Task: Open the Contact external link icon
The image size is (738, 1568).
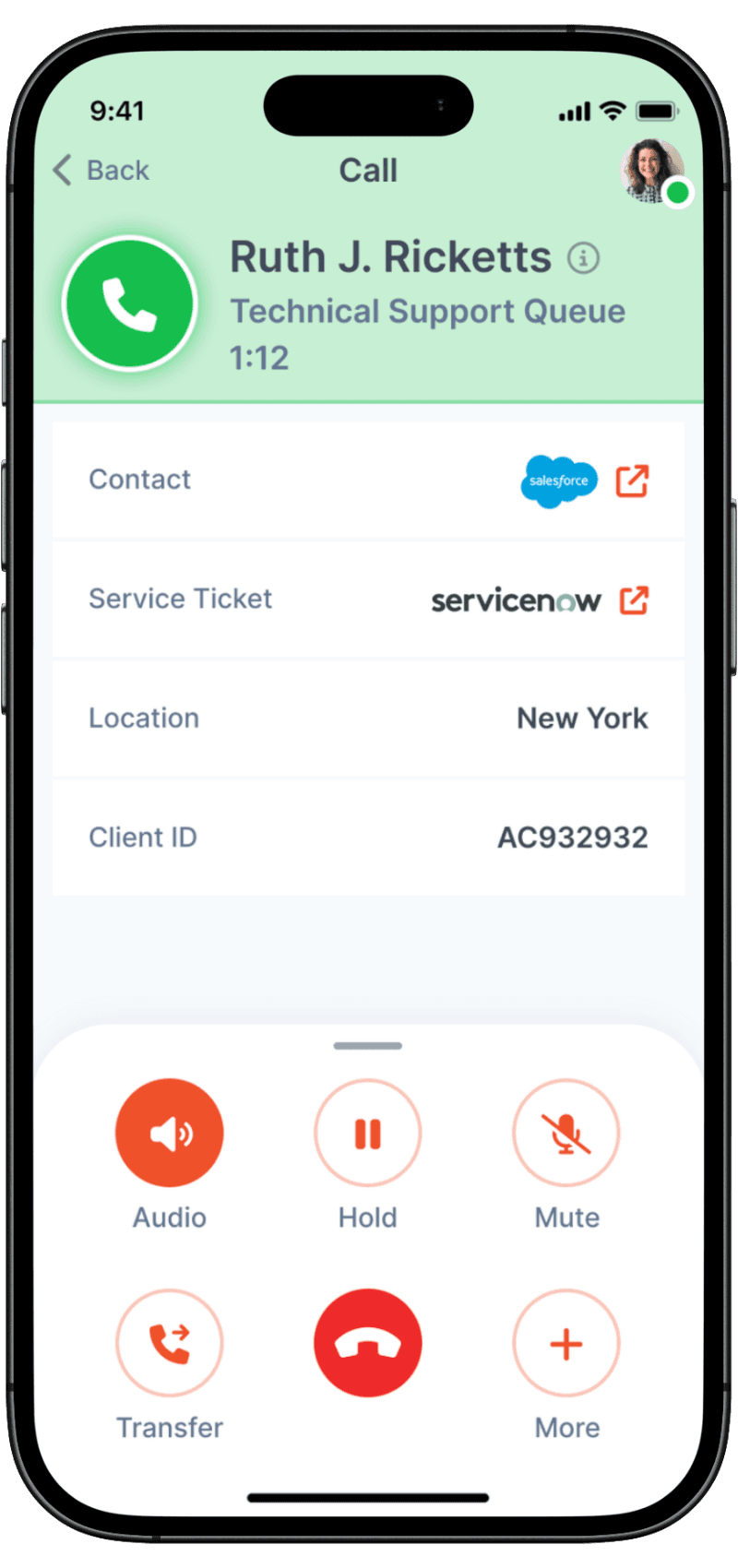Action: coord(633,480)
